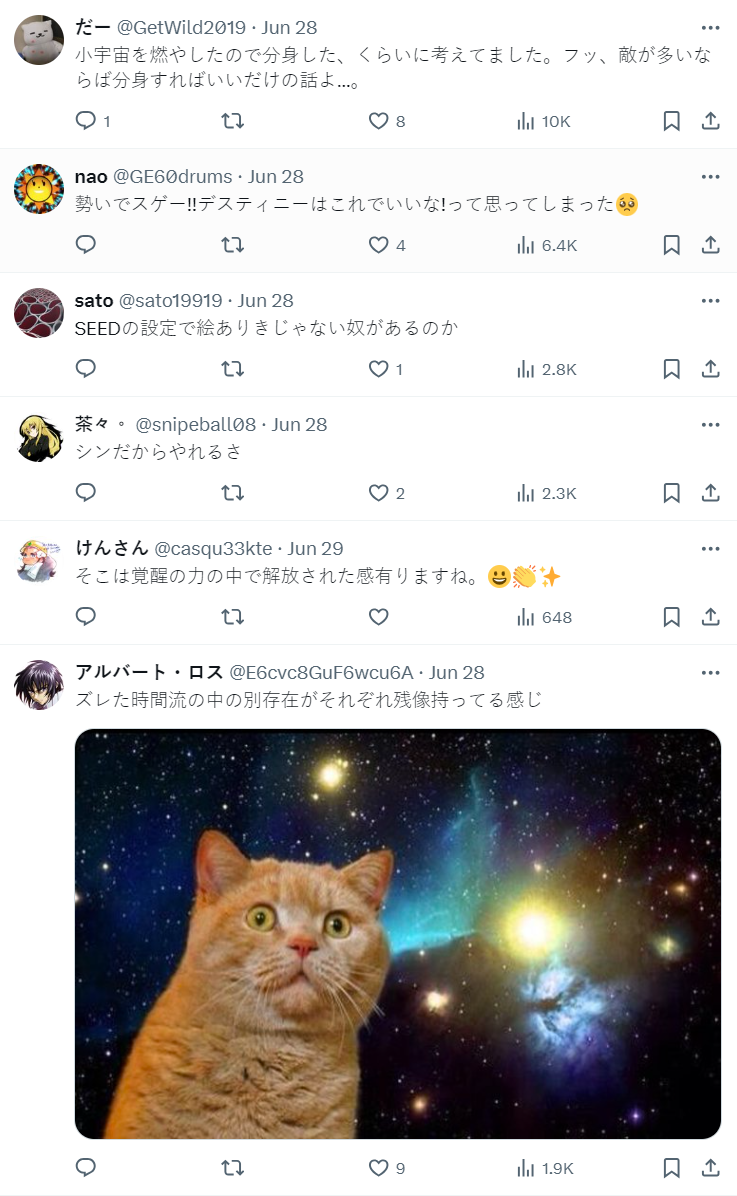Image resolution: width=737 pixels, height=1196 pixels.
Task: Open the space cat image in アルバート・ロス's tweet
Action: [398, 933]
